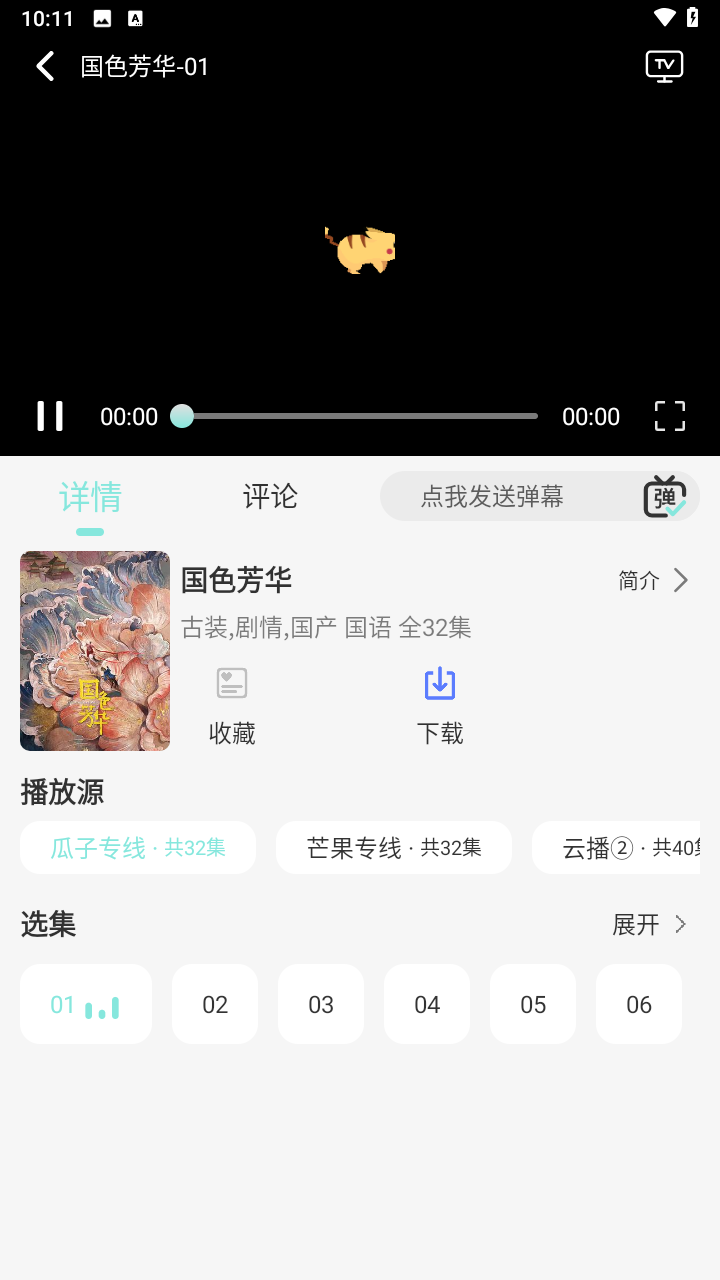
Task: Tap the 下载 (download) icon
Action: point(439,700)
